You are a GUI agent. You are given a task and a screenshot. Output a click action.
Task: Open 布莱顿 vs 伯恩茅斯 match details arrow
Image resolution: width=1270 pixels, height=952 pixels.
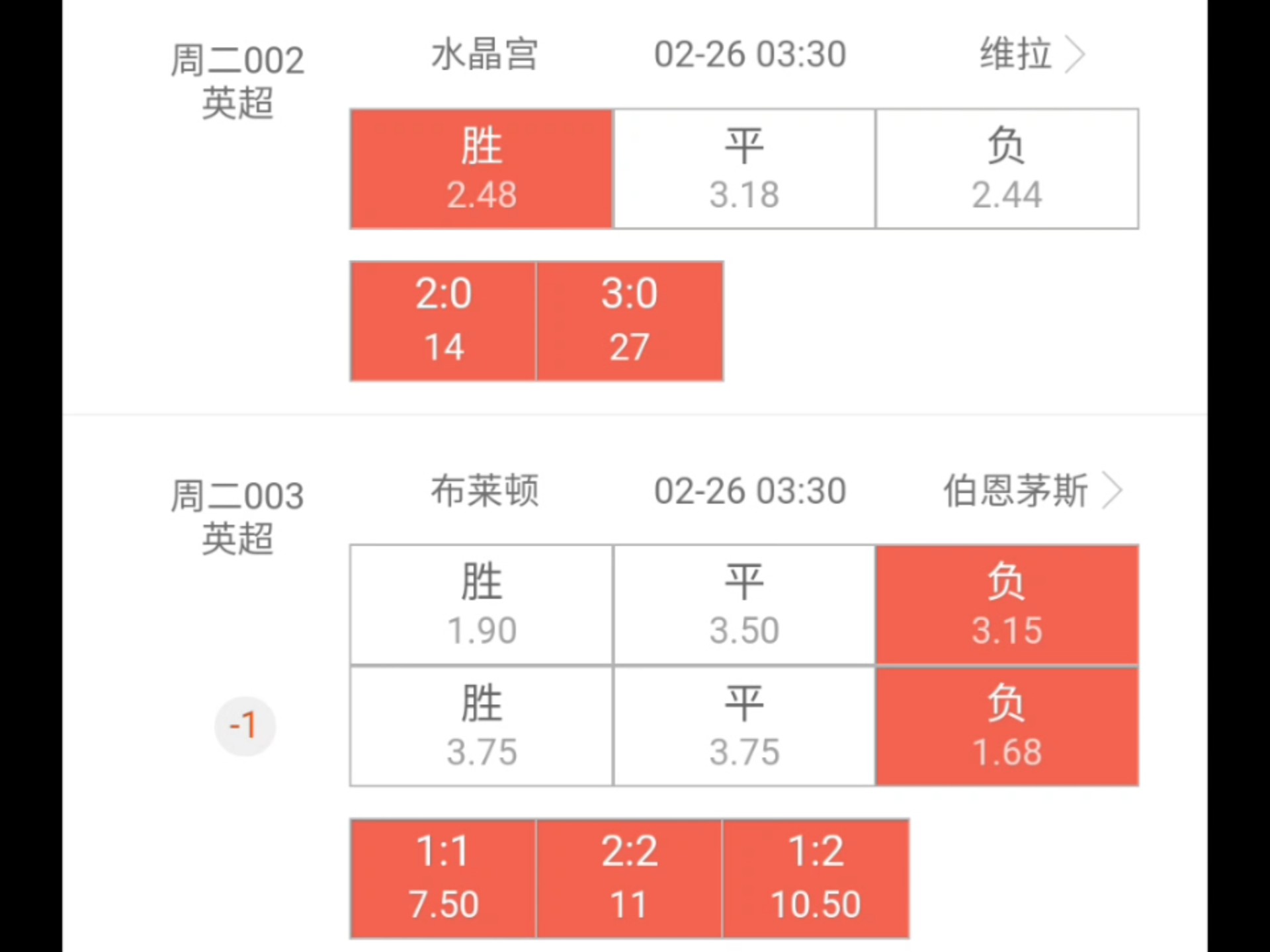(1112, 491)
